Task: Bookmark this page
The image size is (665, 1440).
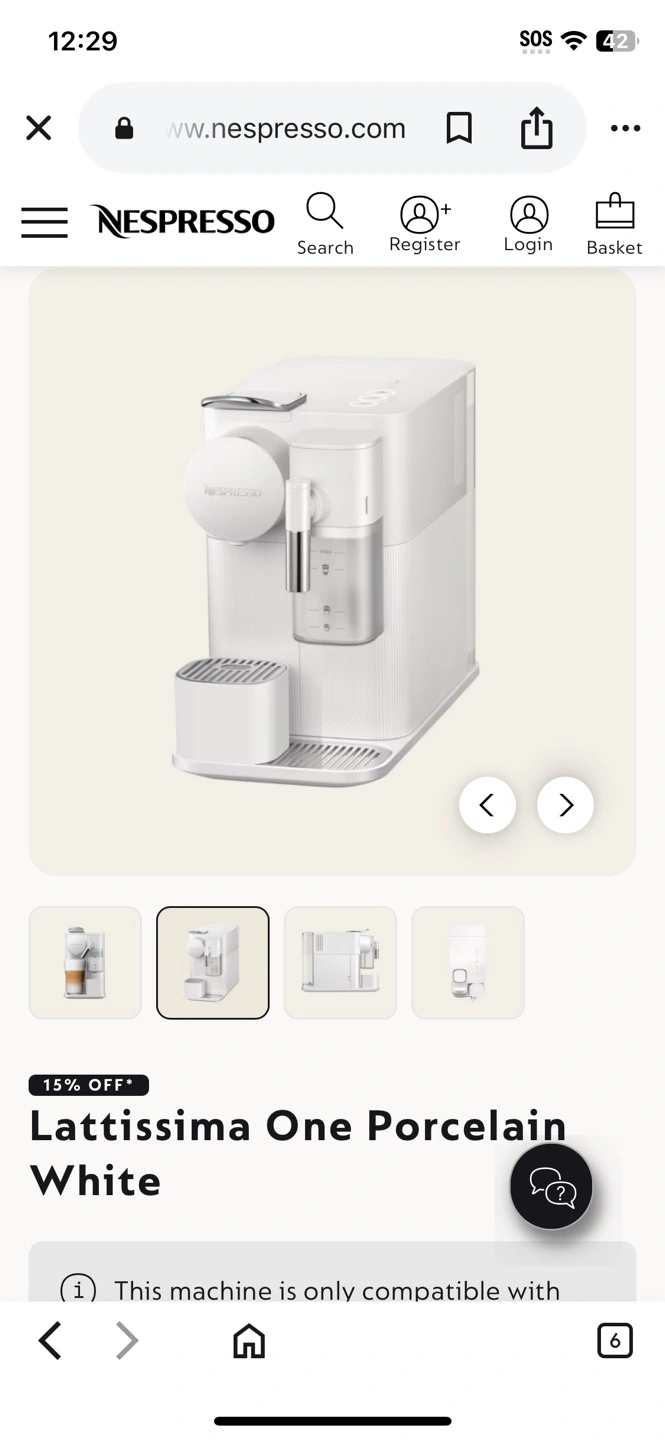Action: 459,128
